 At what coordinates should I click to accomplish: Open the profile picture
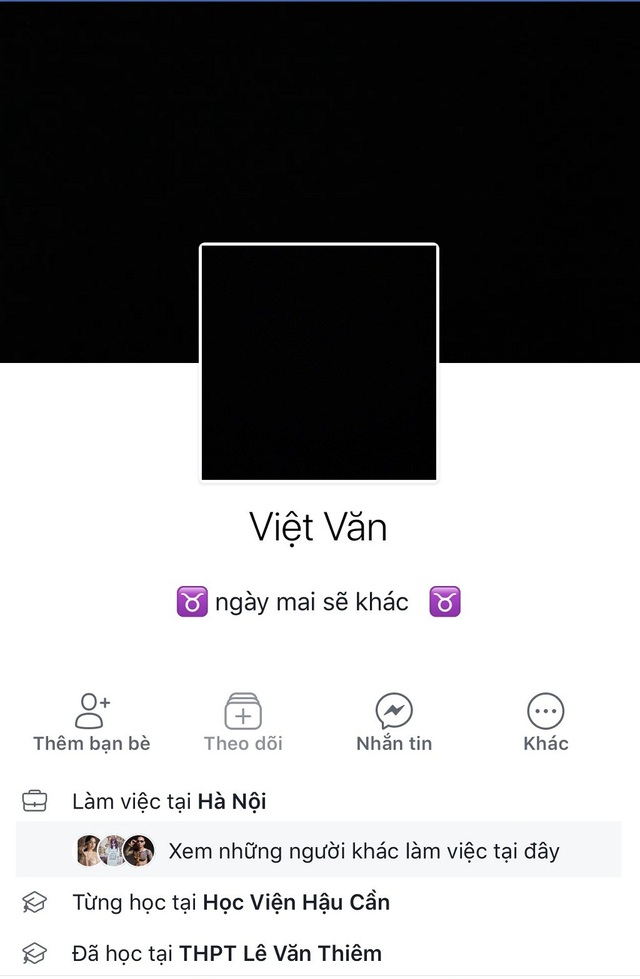(x=319, y=362)
